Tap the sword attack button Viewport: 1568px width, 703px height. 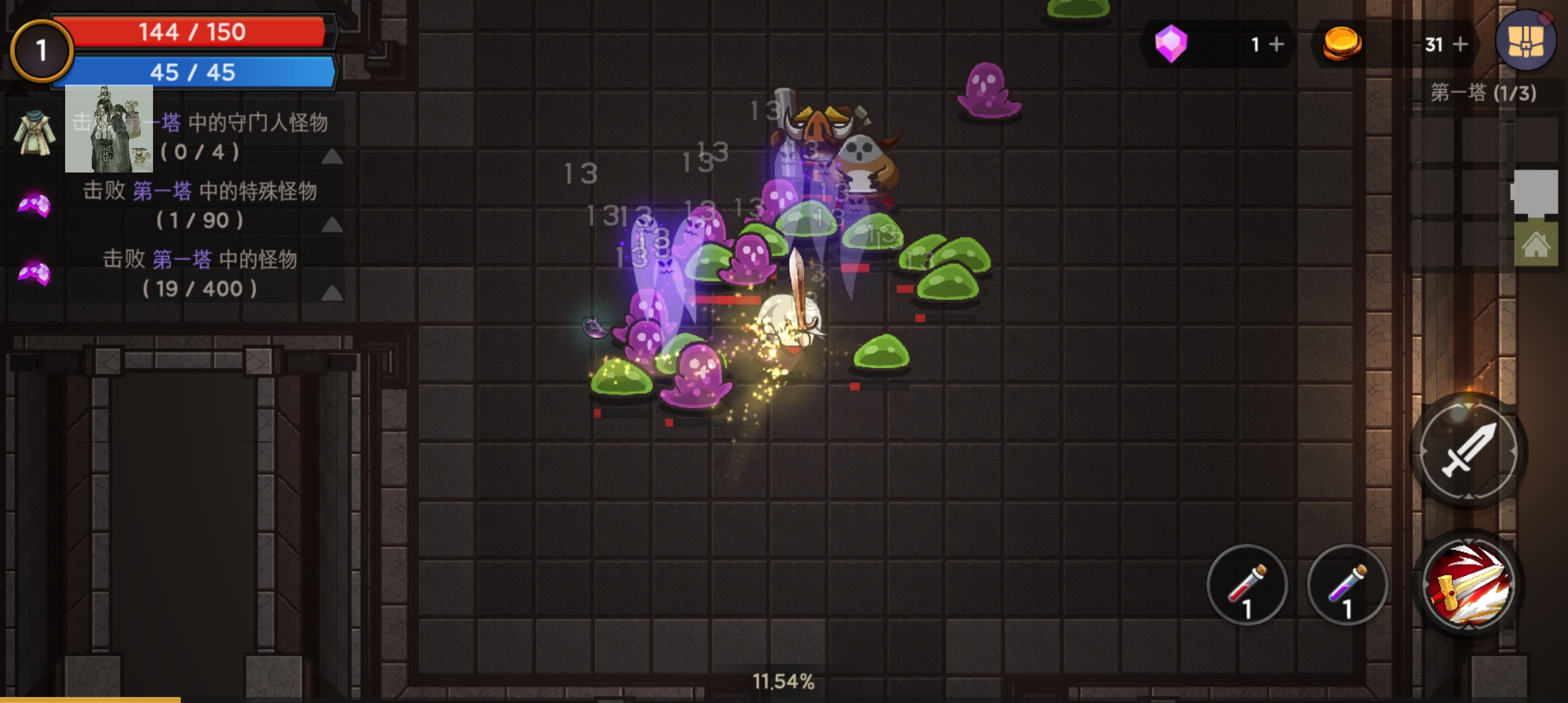tap(1468, 451)
